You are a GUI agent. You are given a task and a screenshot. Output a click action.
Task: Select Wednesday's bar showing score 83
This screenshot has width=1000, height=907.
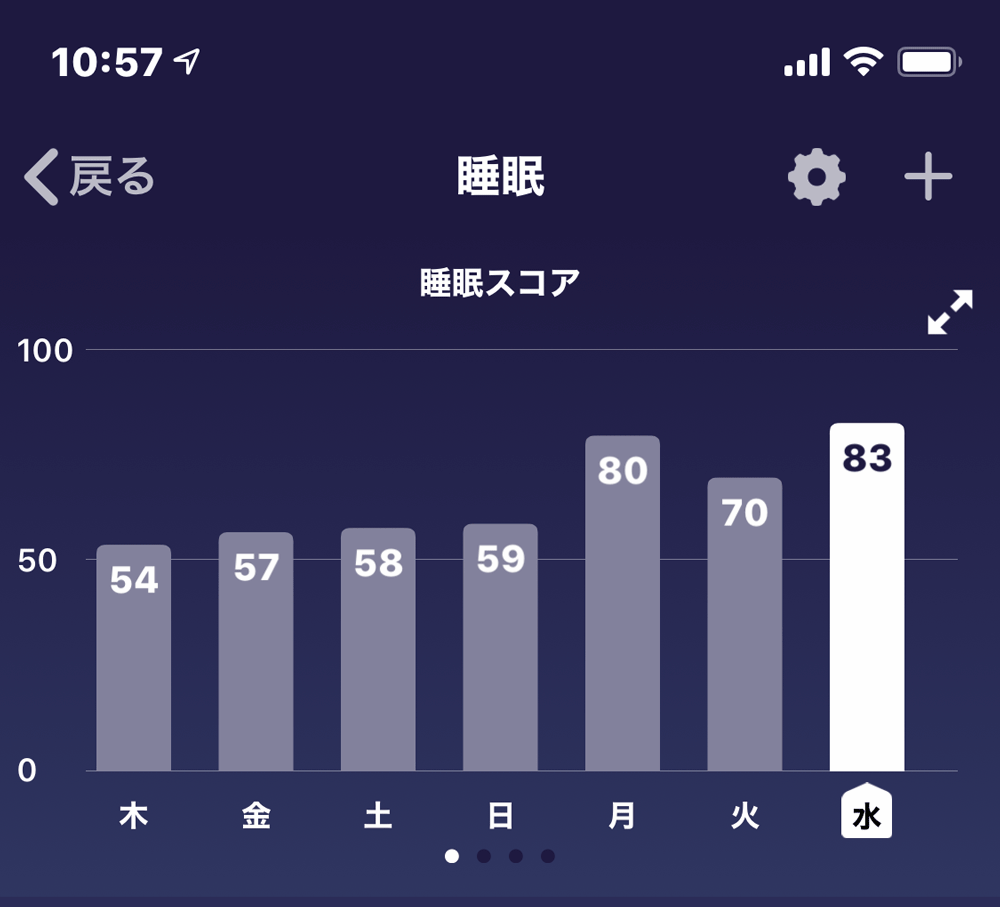[866, 598]
